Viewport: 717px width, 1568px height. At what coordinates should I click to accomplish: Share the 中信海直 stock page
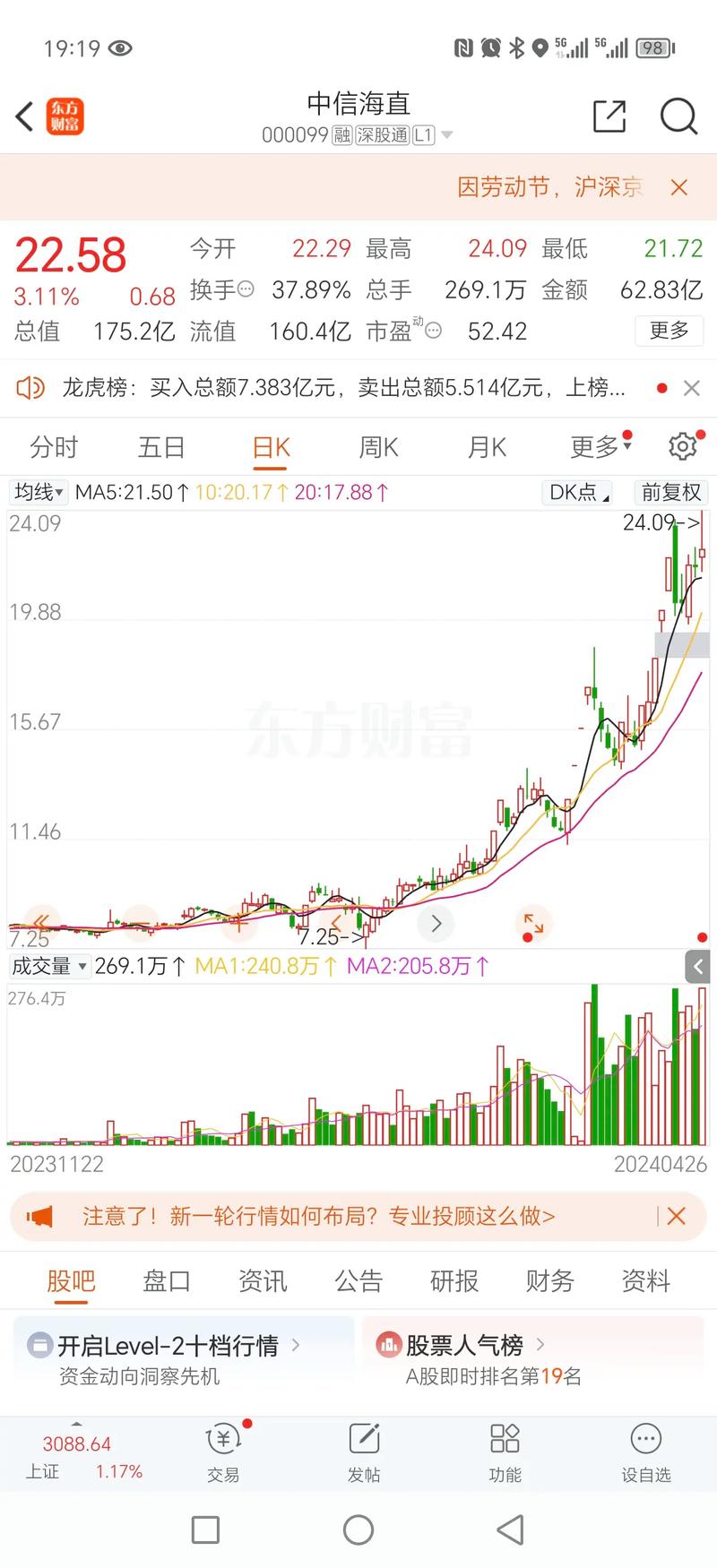609,116
